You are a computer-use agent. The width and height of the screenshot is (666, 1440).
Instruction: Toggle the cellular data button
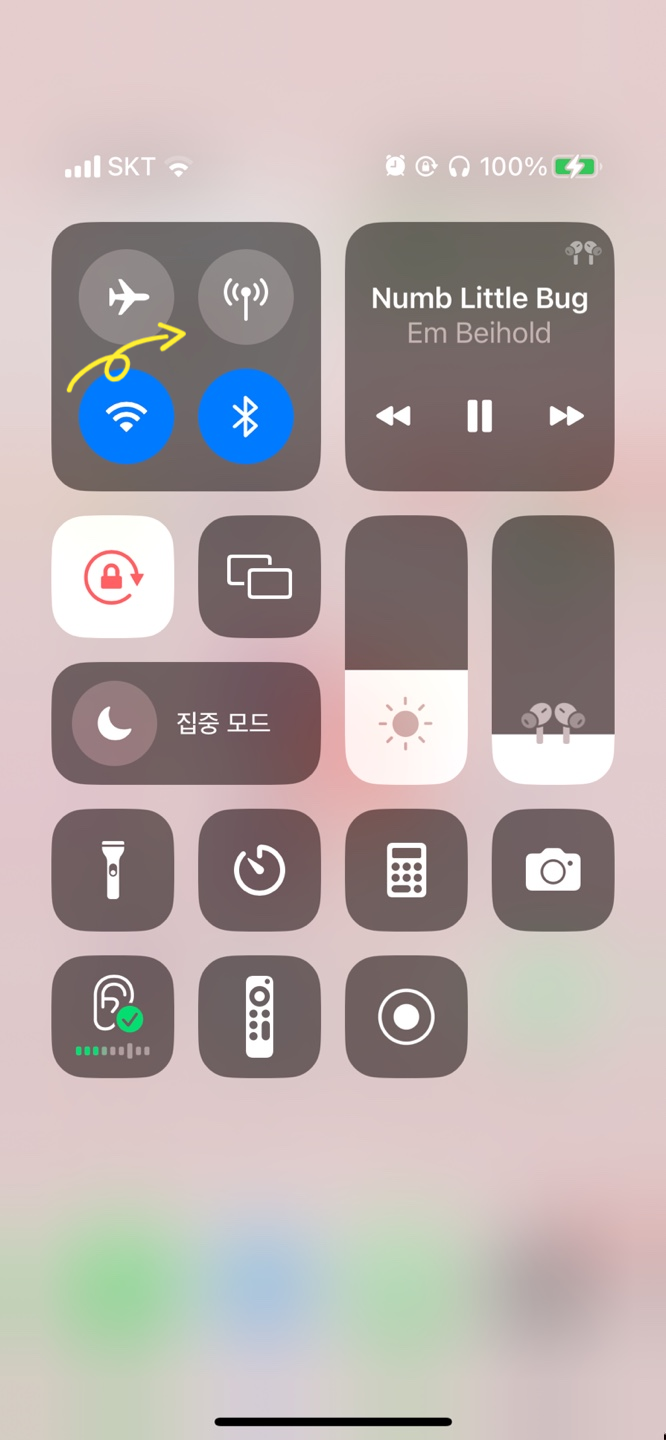pyautogui.click(x=246, y=297)
